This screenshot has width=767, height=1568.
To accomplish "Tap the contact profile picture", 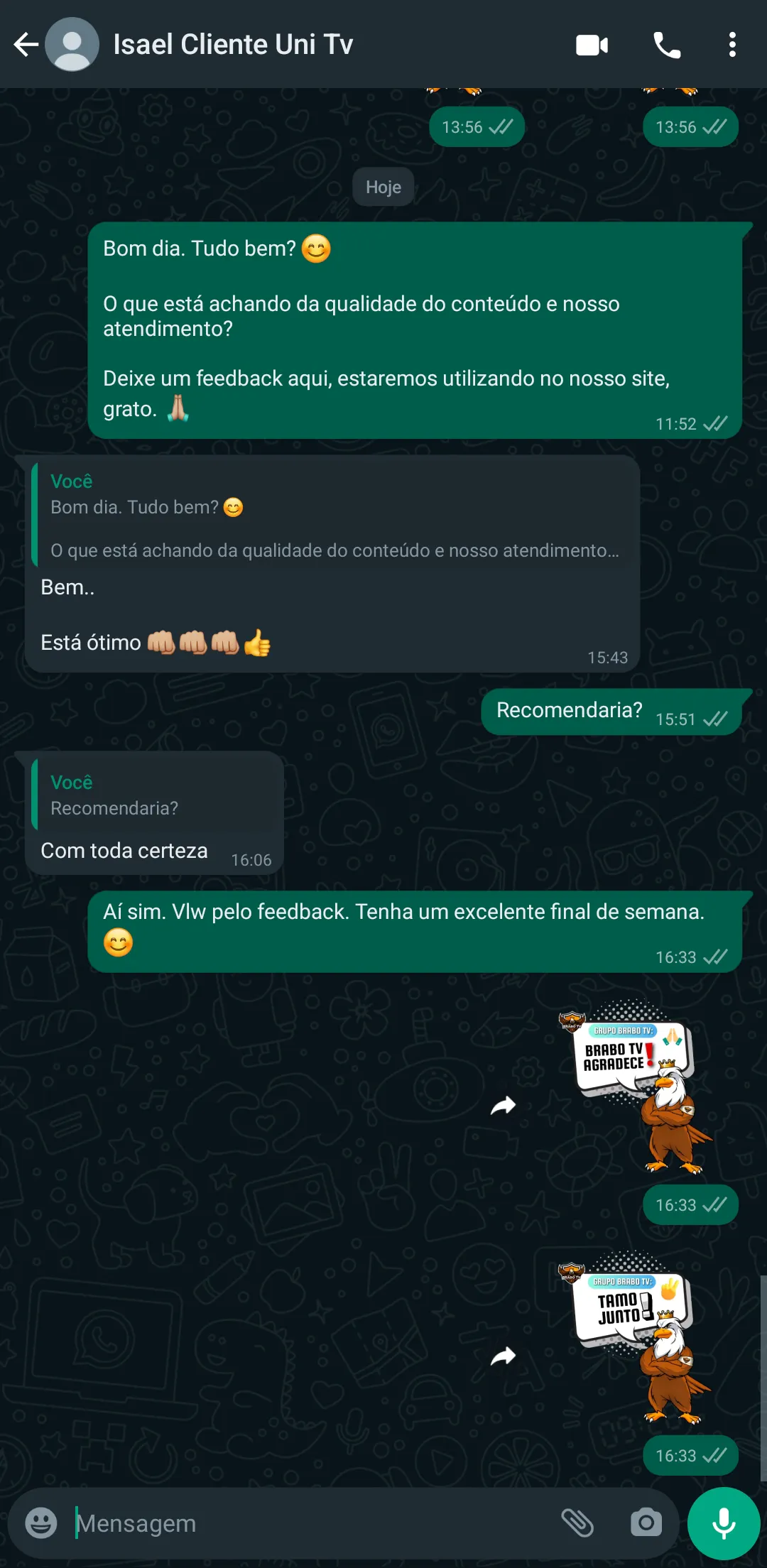I will (71, 44).
